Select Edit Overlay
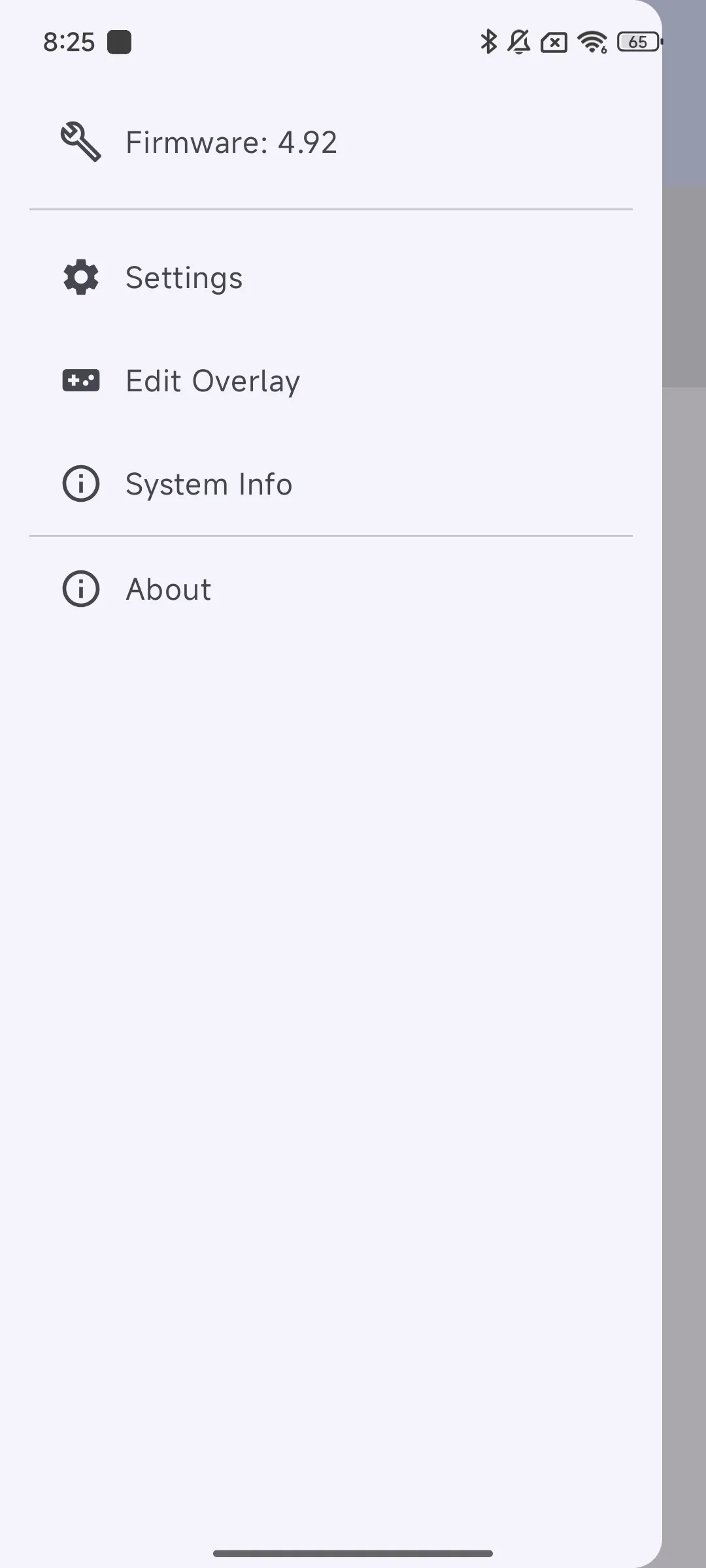The image size is (706, 1568). (x=331, y=381)
